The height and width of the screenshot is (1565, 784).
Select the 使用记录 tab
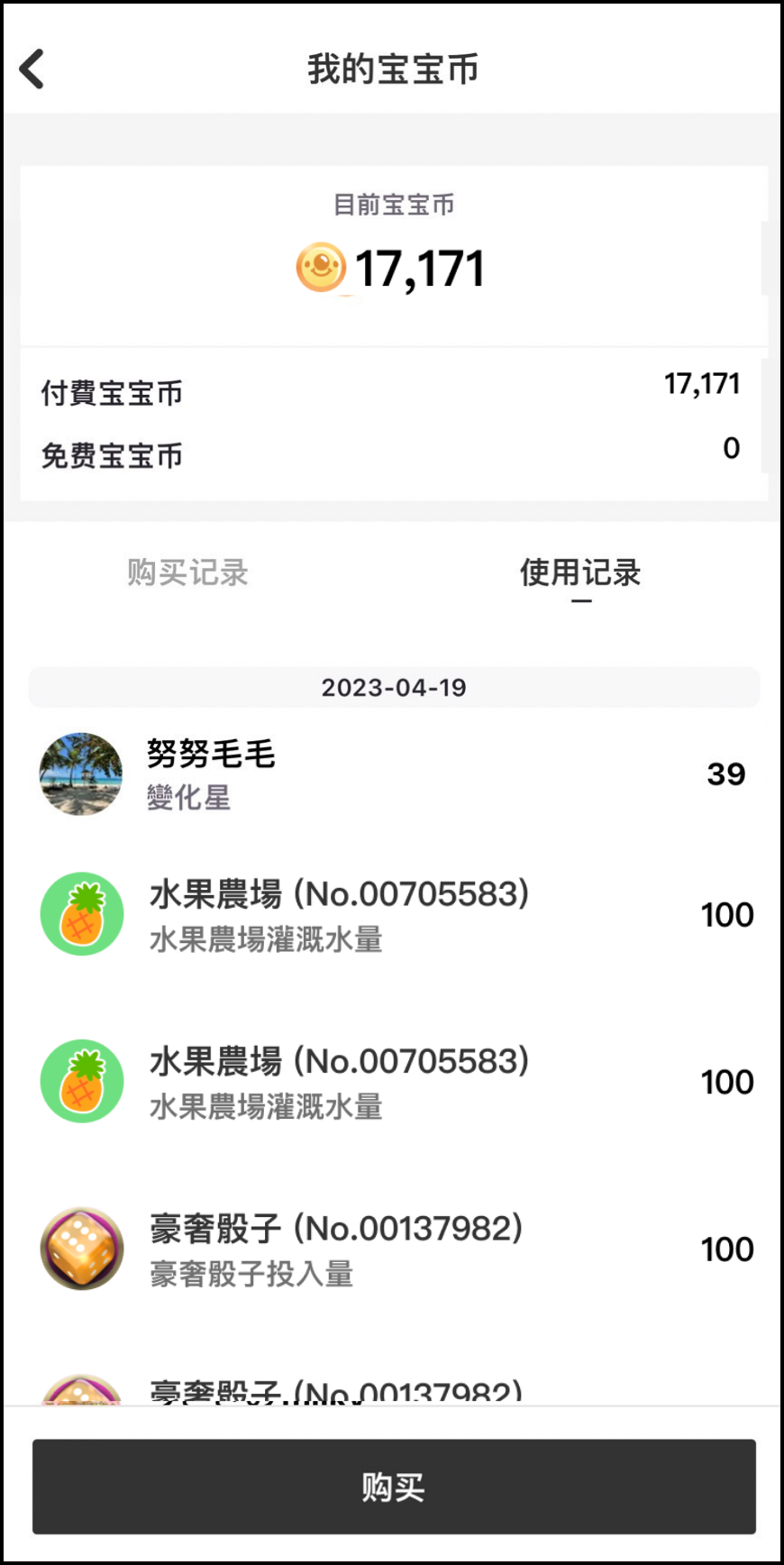point(579,572)
